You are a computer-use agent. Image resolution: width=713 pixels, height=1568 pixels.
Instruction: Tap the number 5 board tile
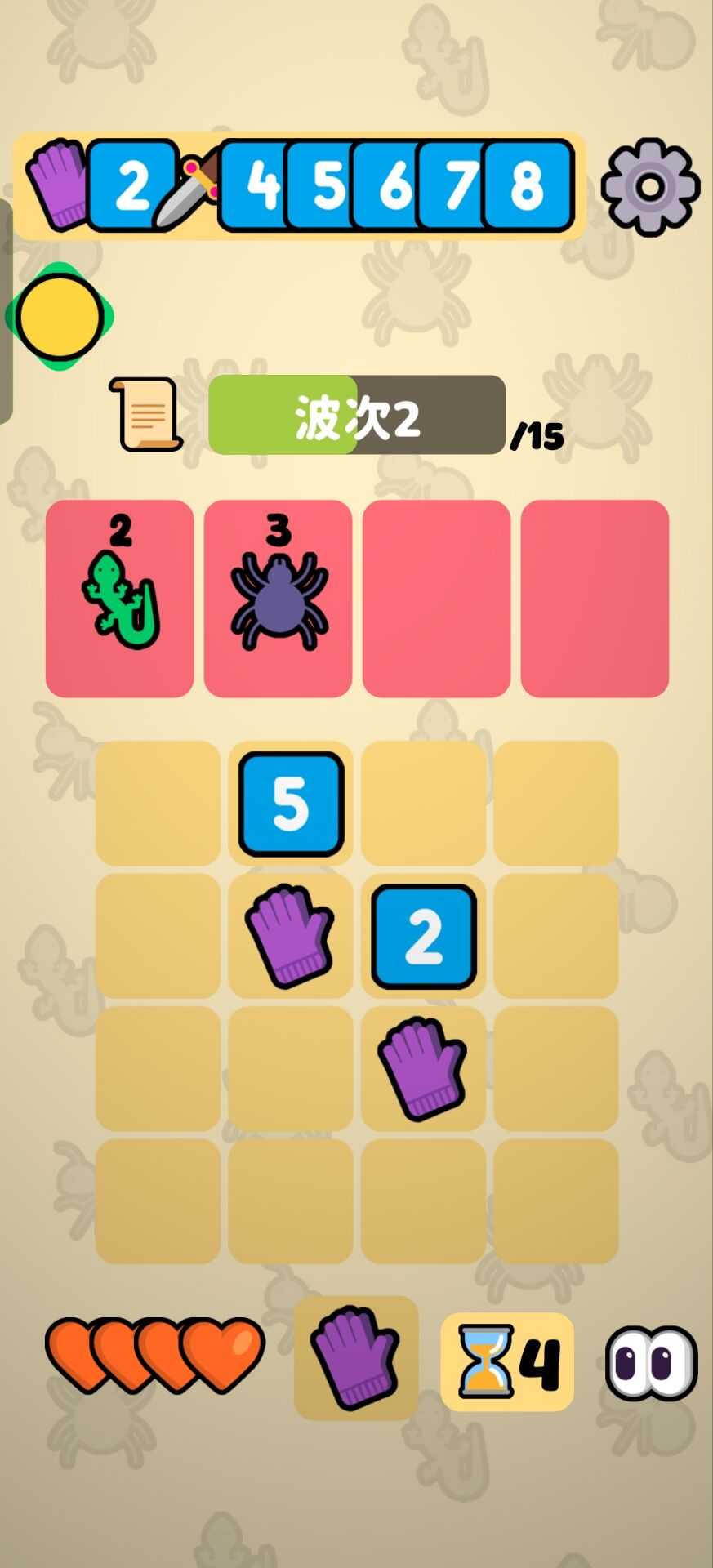click(291, 804)
